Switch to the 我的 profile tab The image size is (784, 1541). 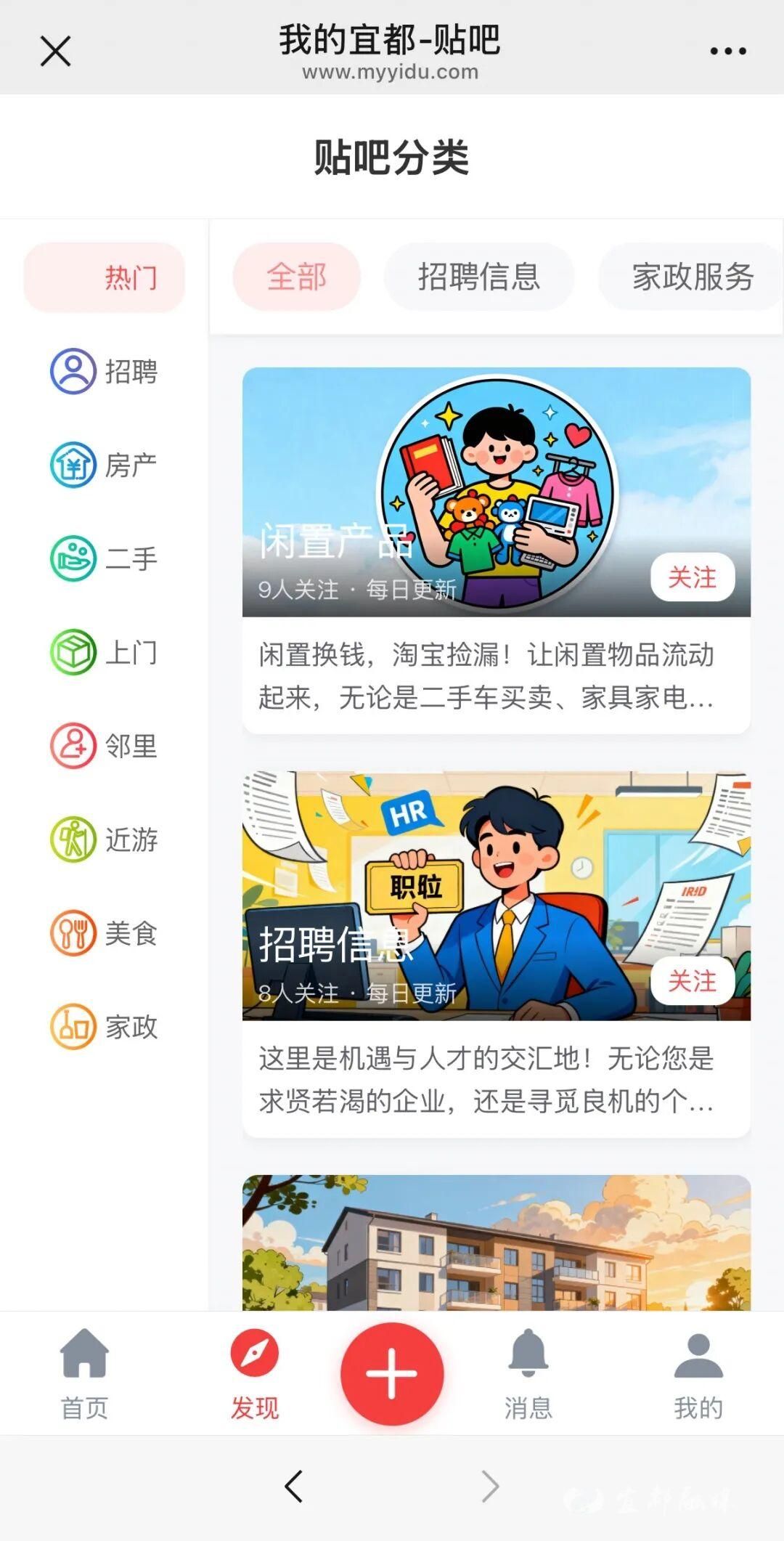tap(698, 1374)
